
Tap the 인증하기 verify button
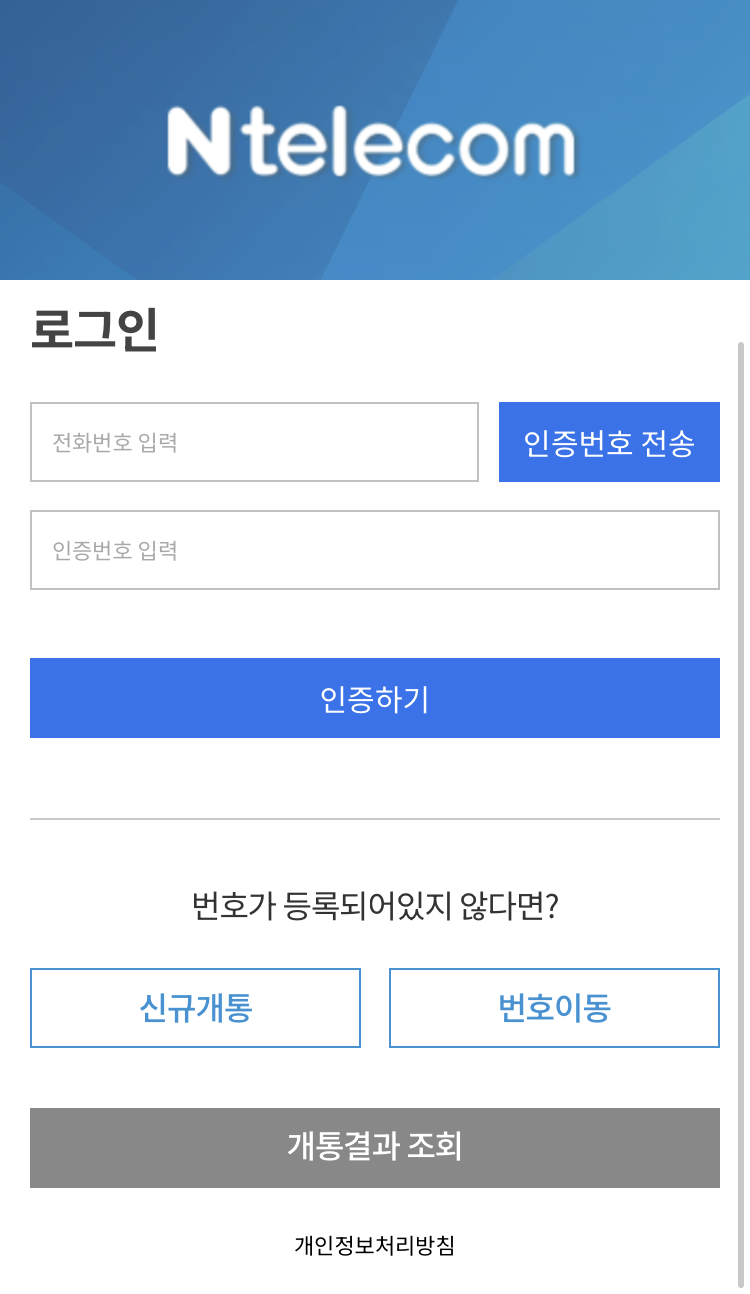pos(375,698)
